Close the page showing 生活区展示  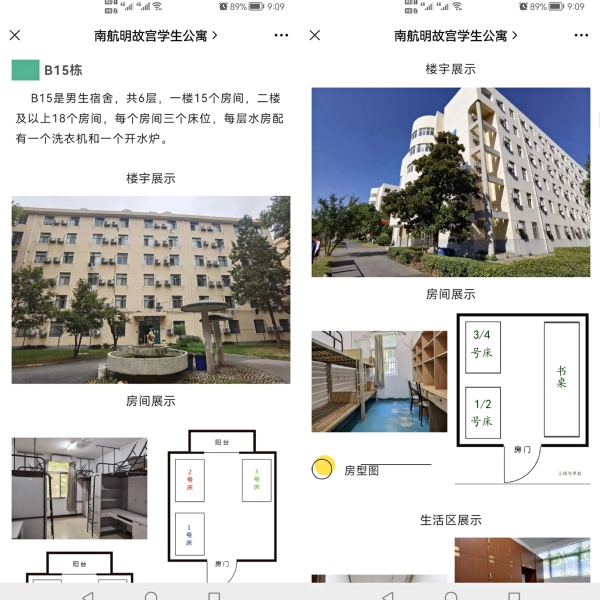tap(315, 35)
